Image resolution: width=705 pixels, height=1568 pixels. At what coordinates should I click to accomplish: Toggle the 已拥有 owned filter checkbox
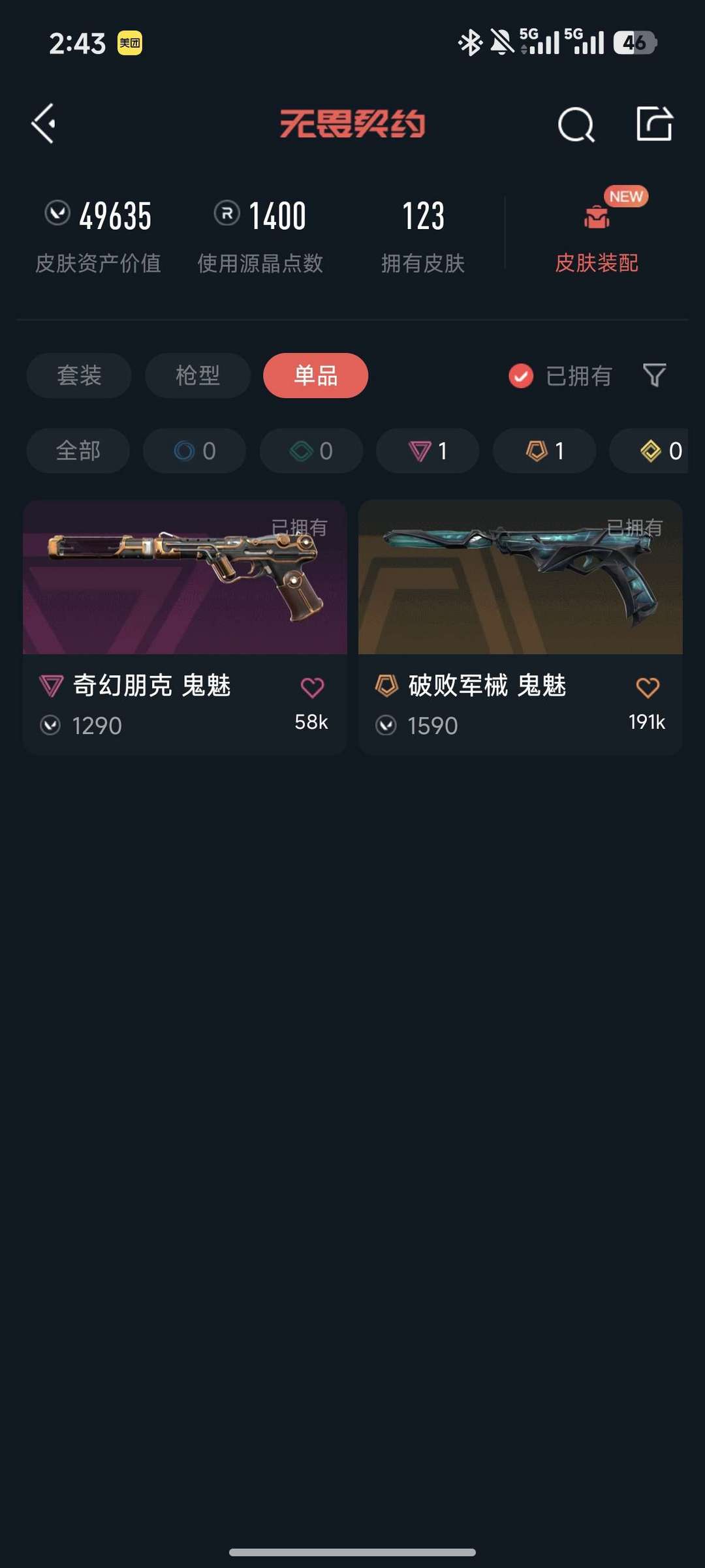[x=521, y=376]
